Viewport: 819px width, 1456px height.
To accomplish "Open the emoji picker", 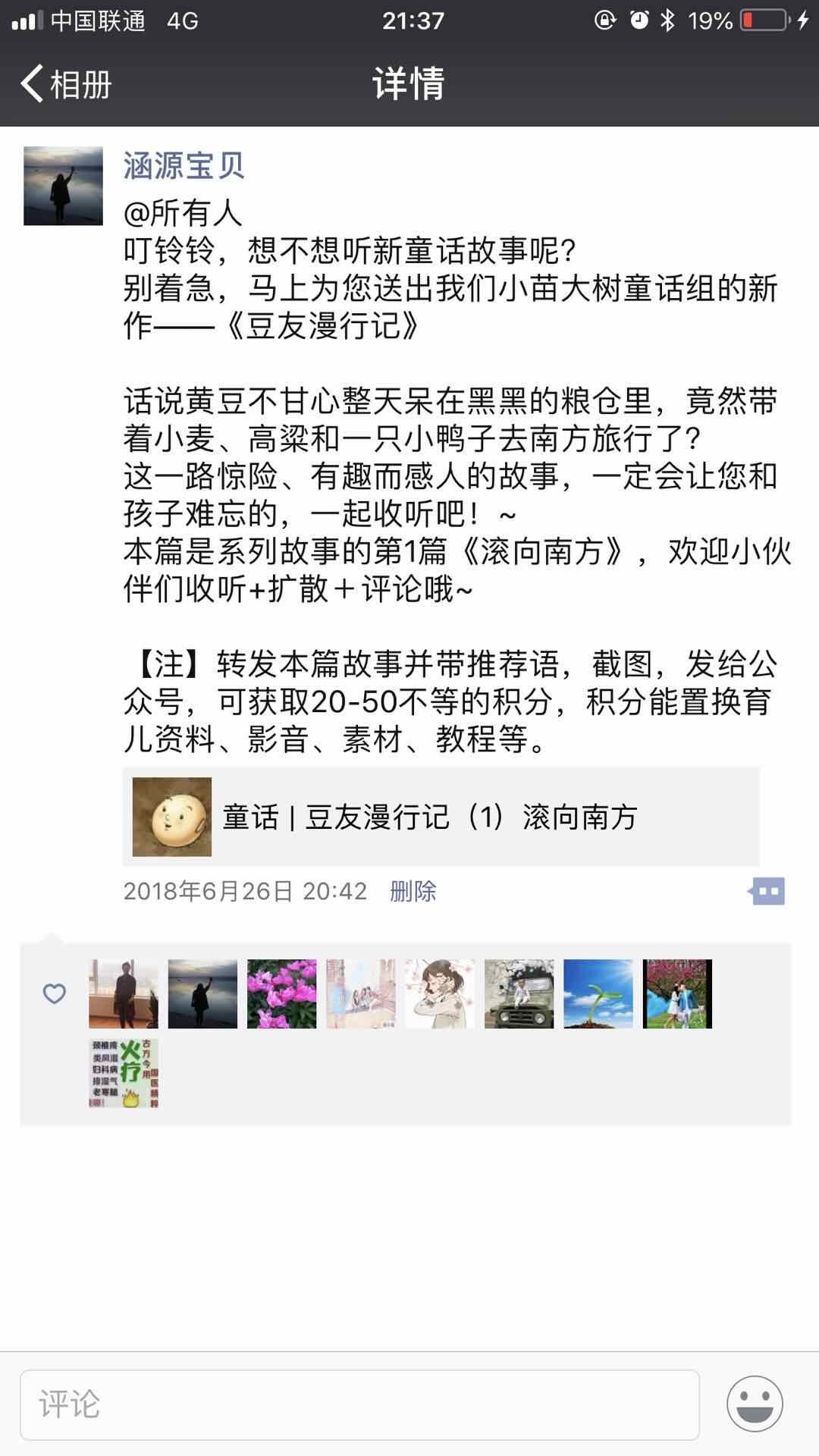I will (x=755, y=1404).
